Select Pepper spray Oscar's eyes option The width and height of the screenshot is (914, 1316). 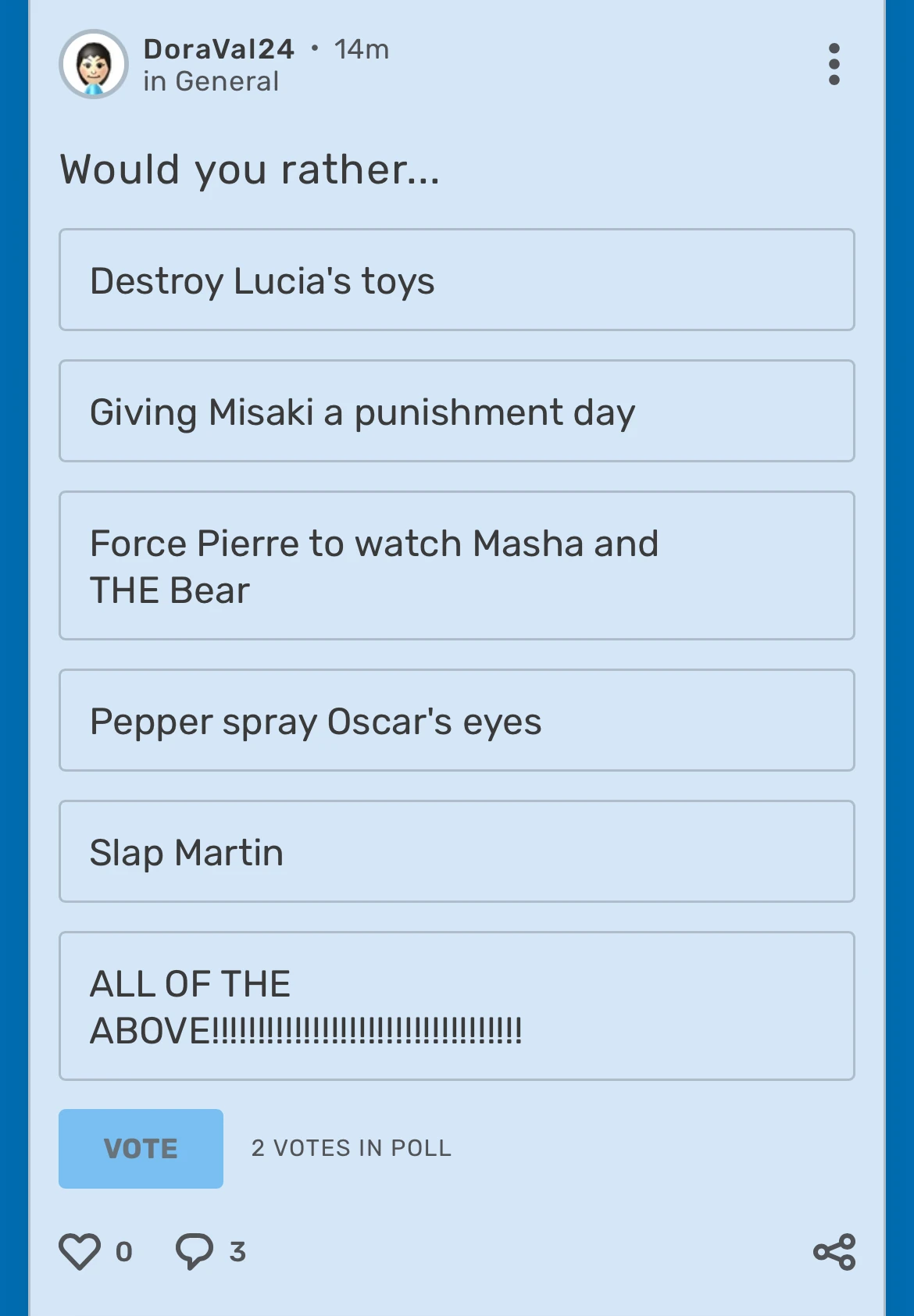click(456, 720)
